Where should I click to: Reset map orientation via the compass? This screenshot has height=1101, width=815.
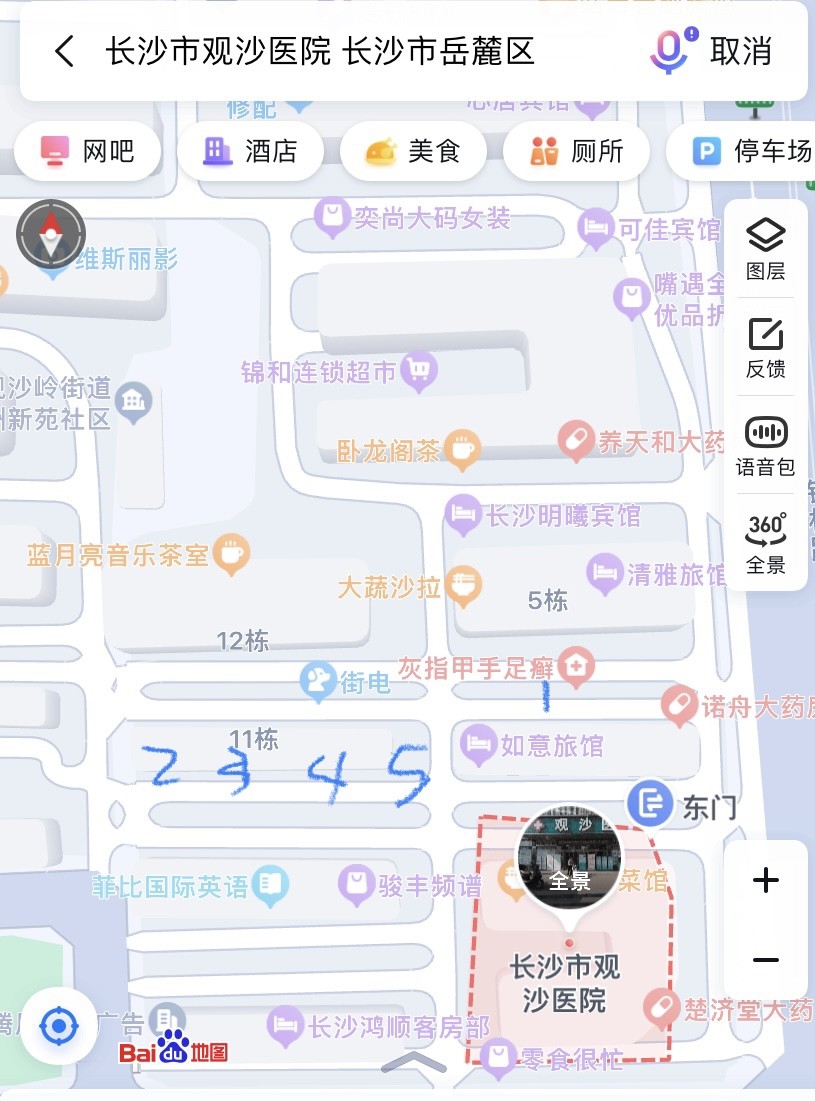coord(50,234)
